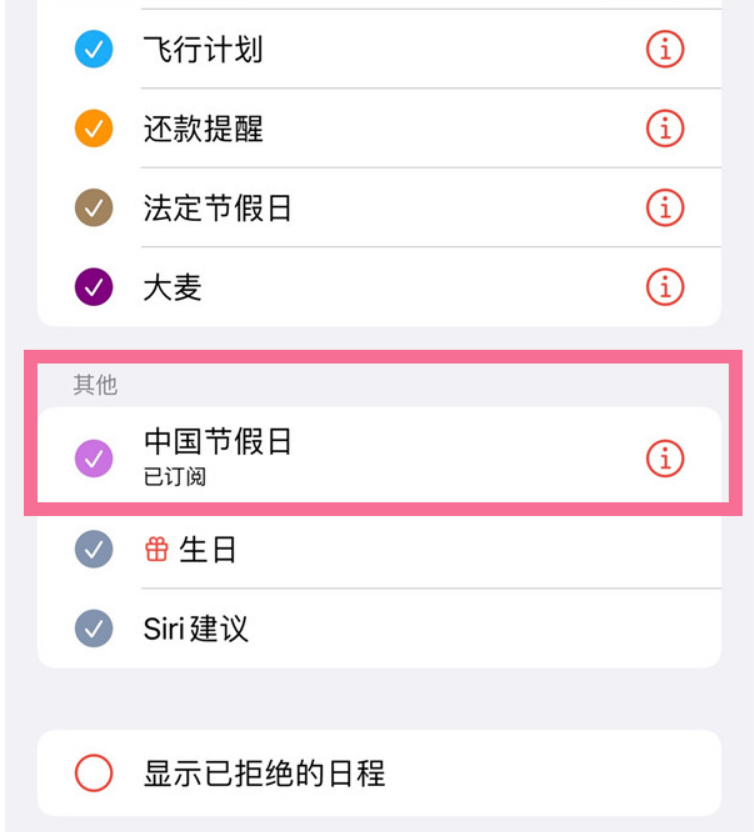Uncheck the 大麦 calendar
754x832 pixels.
(x=94, y=288)
